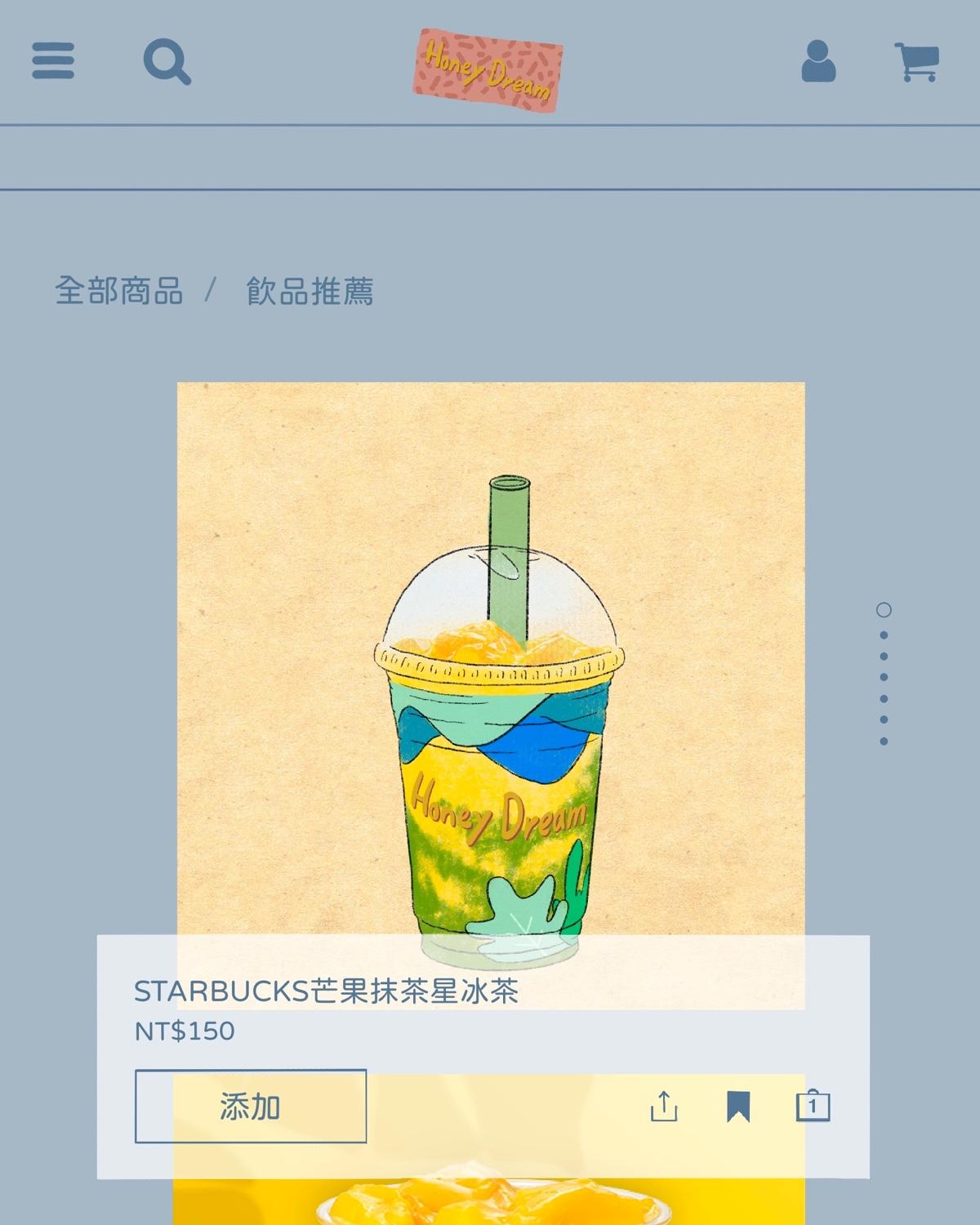
Task: Share the mango matcha drink
Action: tap(664, 1107)
